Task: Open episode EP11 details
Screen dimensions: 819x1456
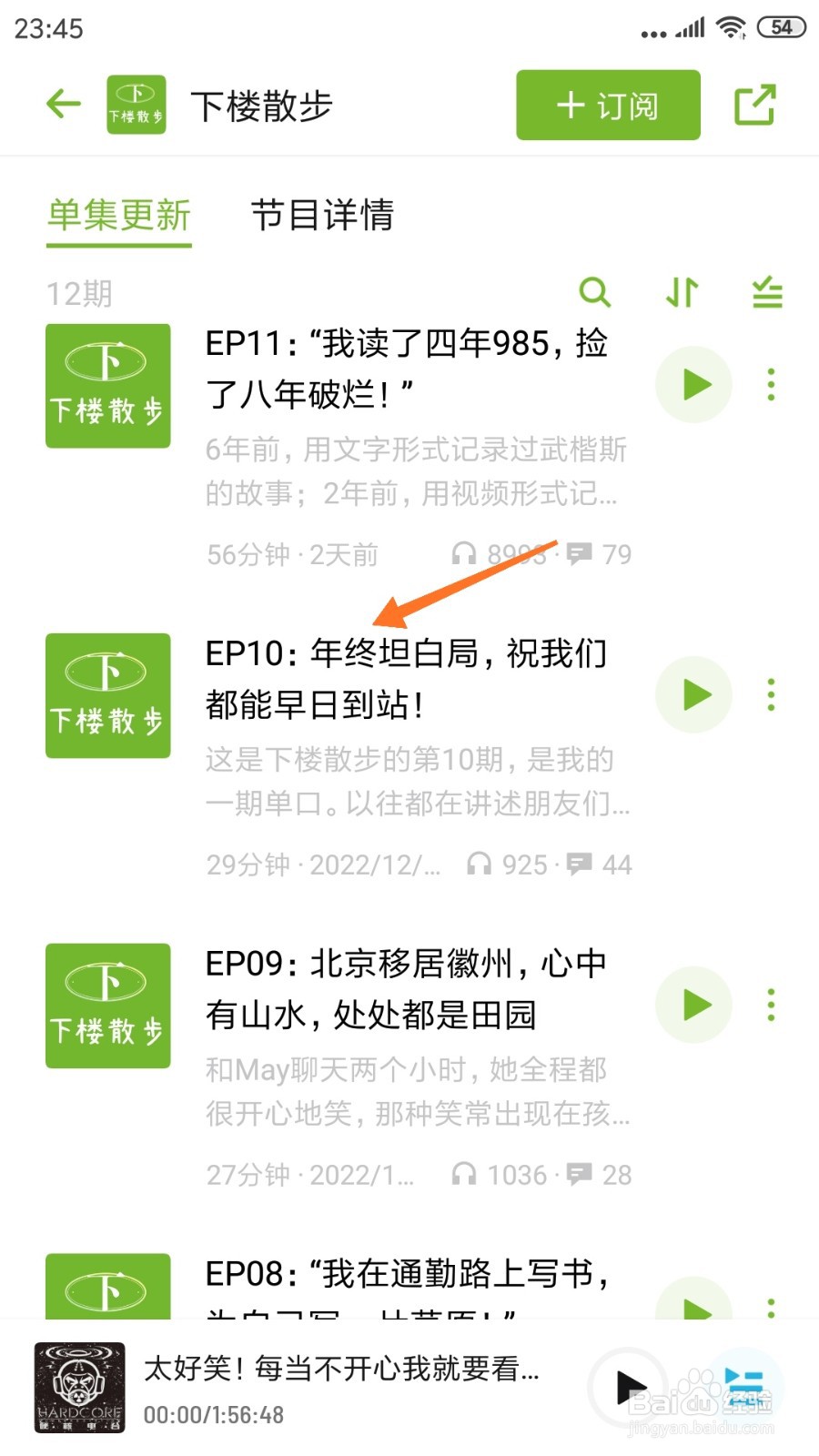Action: (x=406, y=369)
